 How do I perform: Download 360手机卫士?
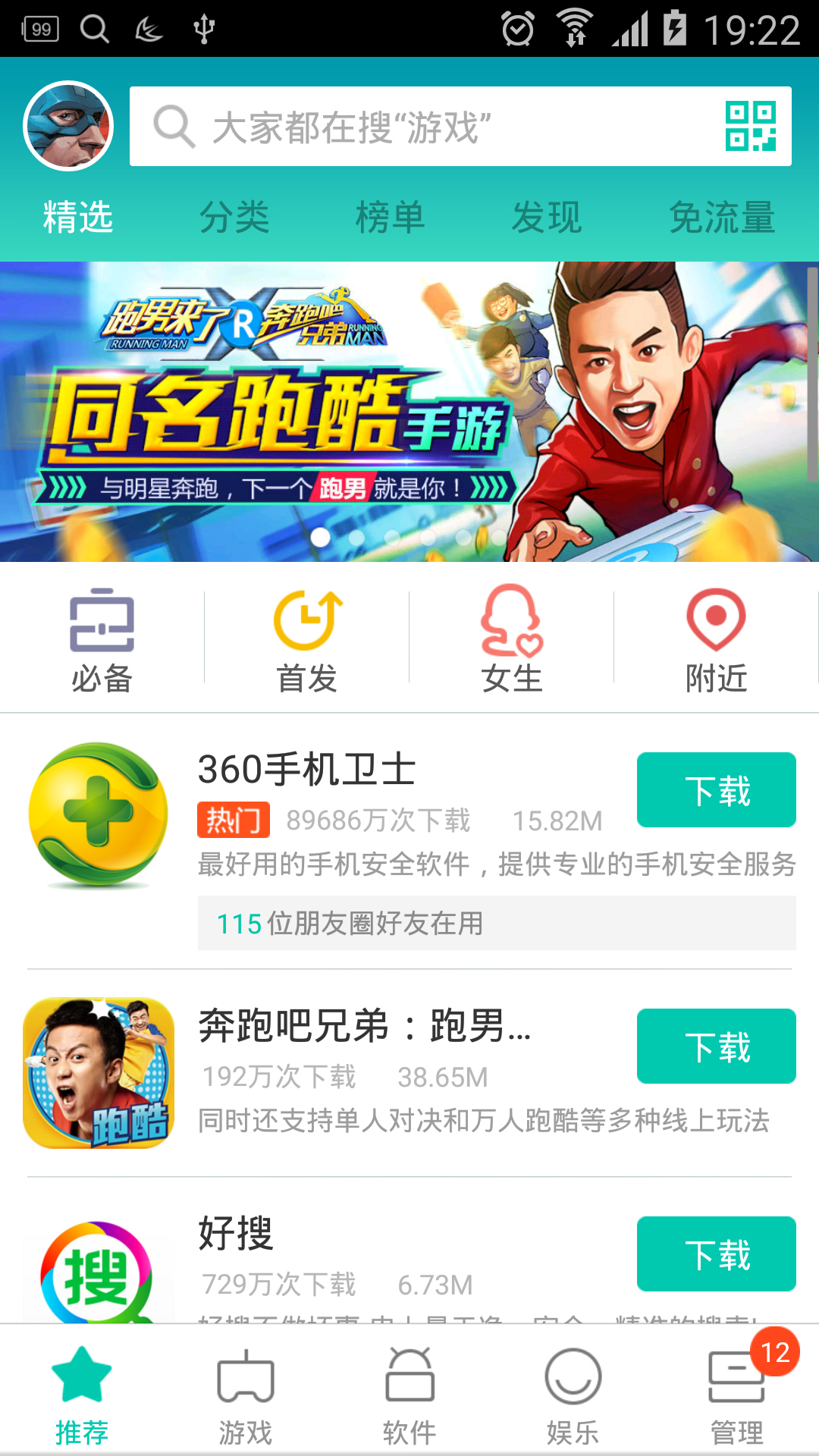716,790
